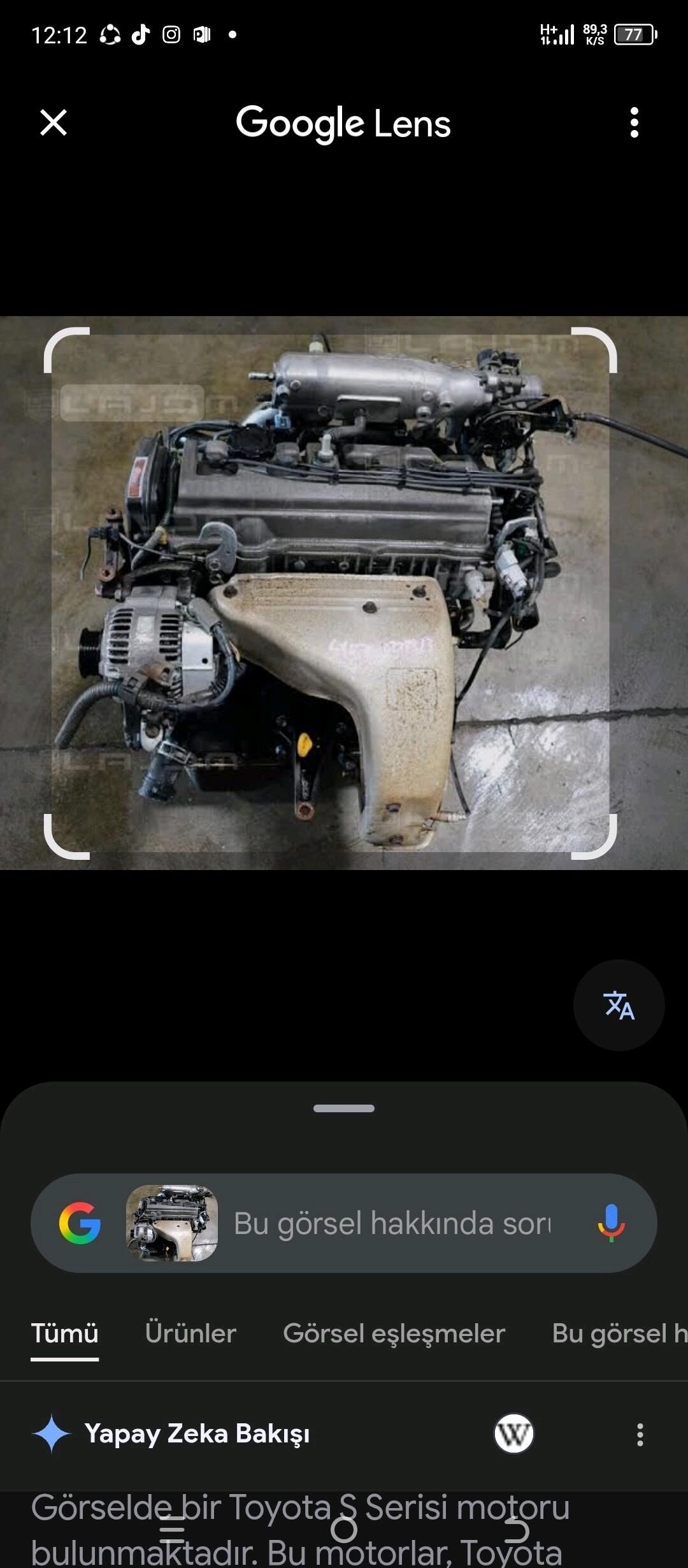Switch to the Ürünler tab
Screen dimensions: 688x1568
(190, 1333)
